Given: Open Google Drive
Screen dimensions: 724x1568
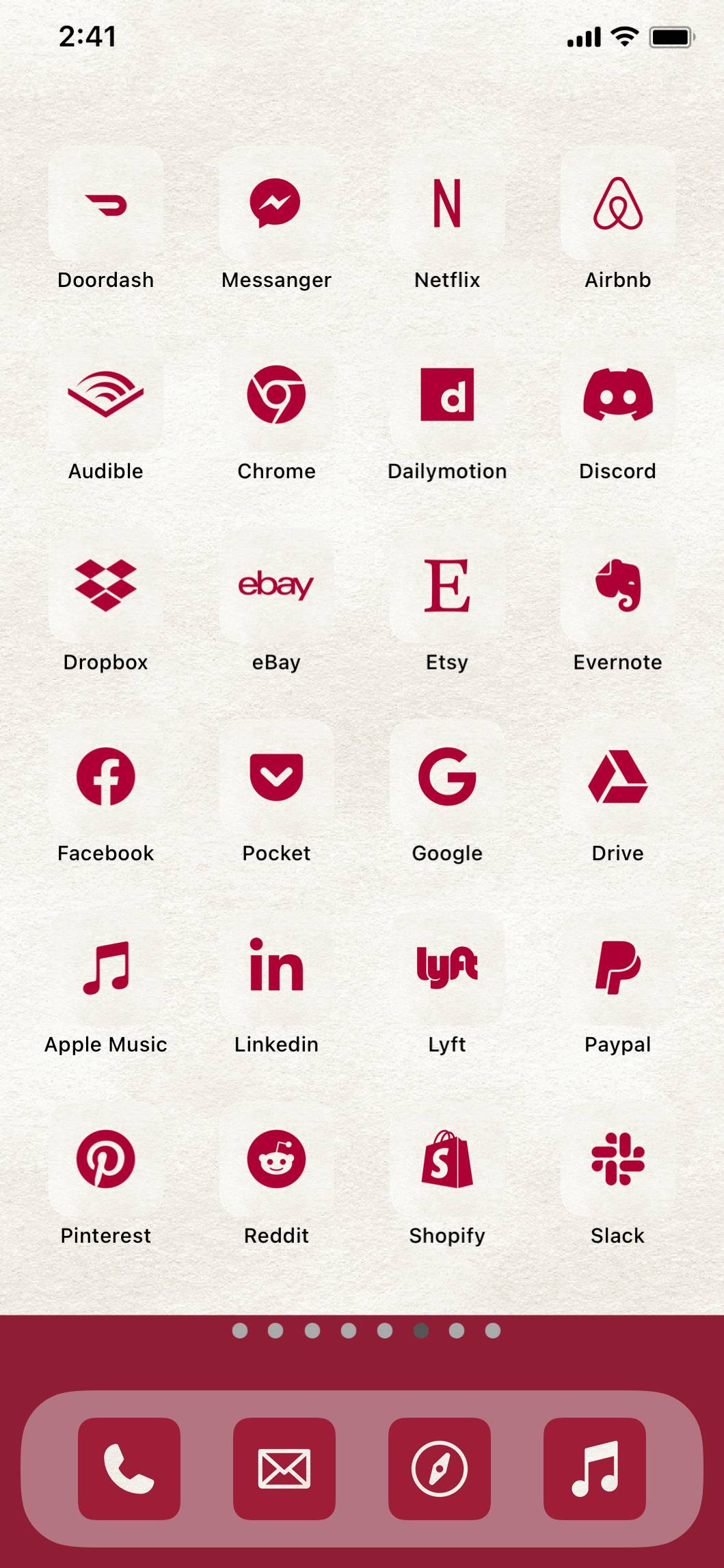Looking at the screenshot, I should point(617,776).
